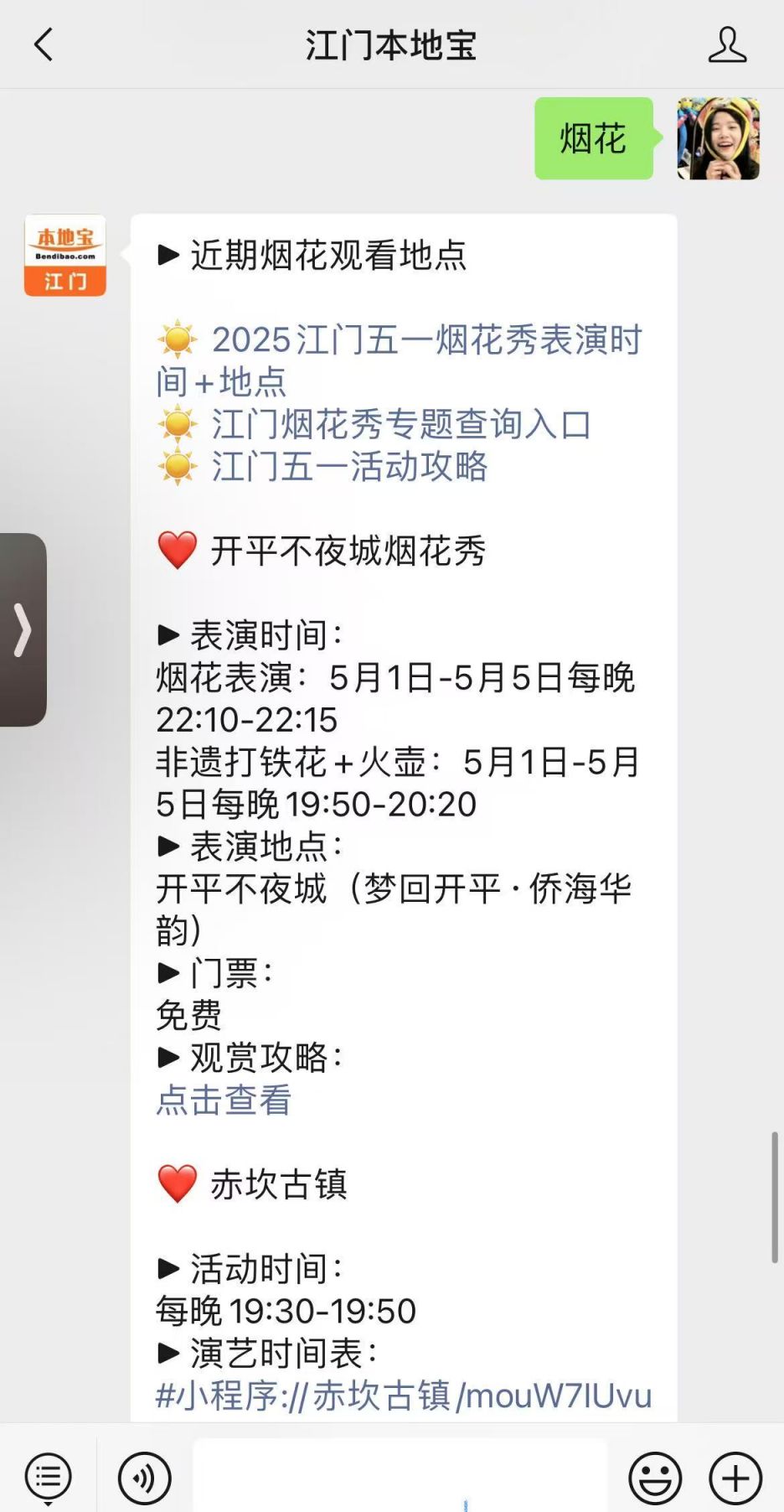Open link 2025江门五一烟花秀表演时间+地点
The image size is (784, 1512).
point(400,360)
